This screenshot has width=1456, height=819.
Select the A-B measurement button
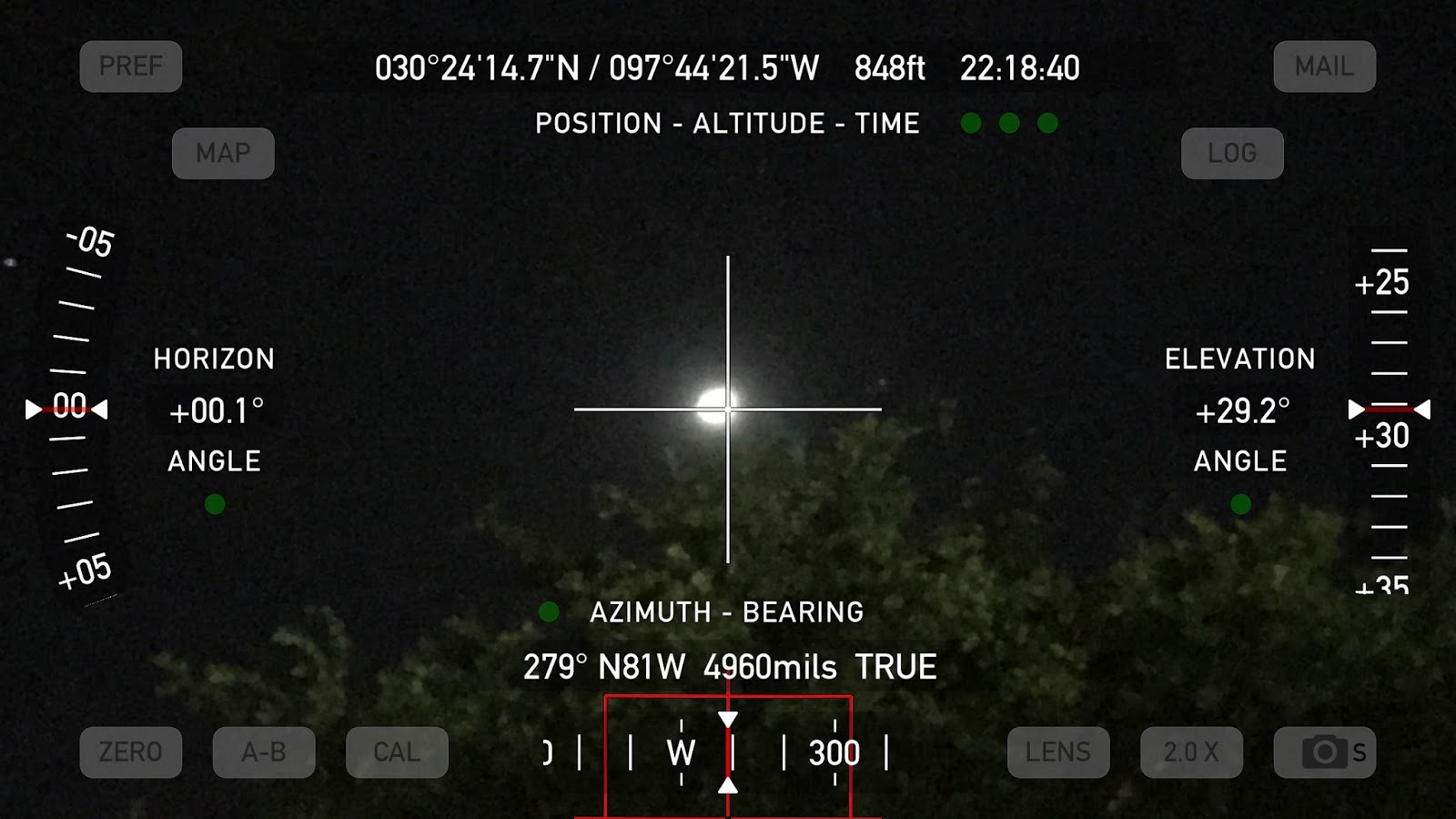pyautogui.click(x=264, y=753)
